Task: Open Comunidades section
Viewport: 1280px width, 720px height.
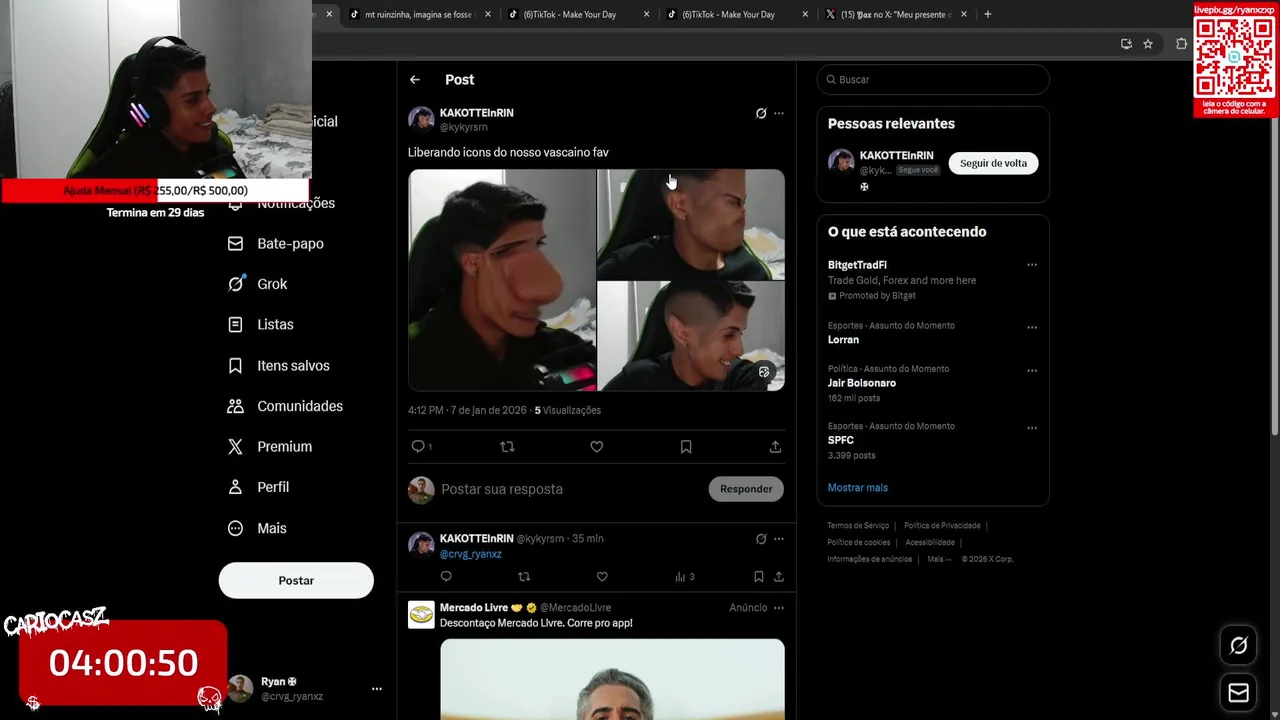Action: click(299, 406)
